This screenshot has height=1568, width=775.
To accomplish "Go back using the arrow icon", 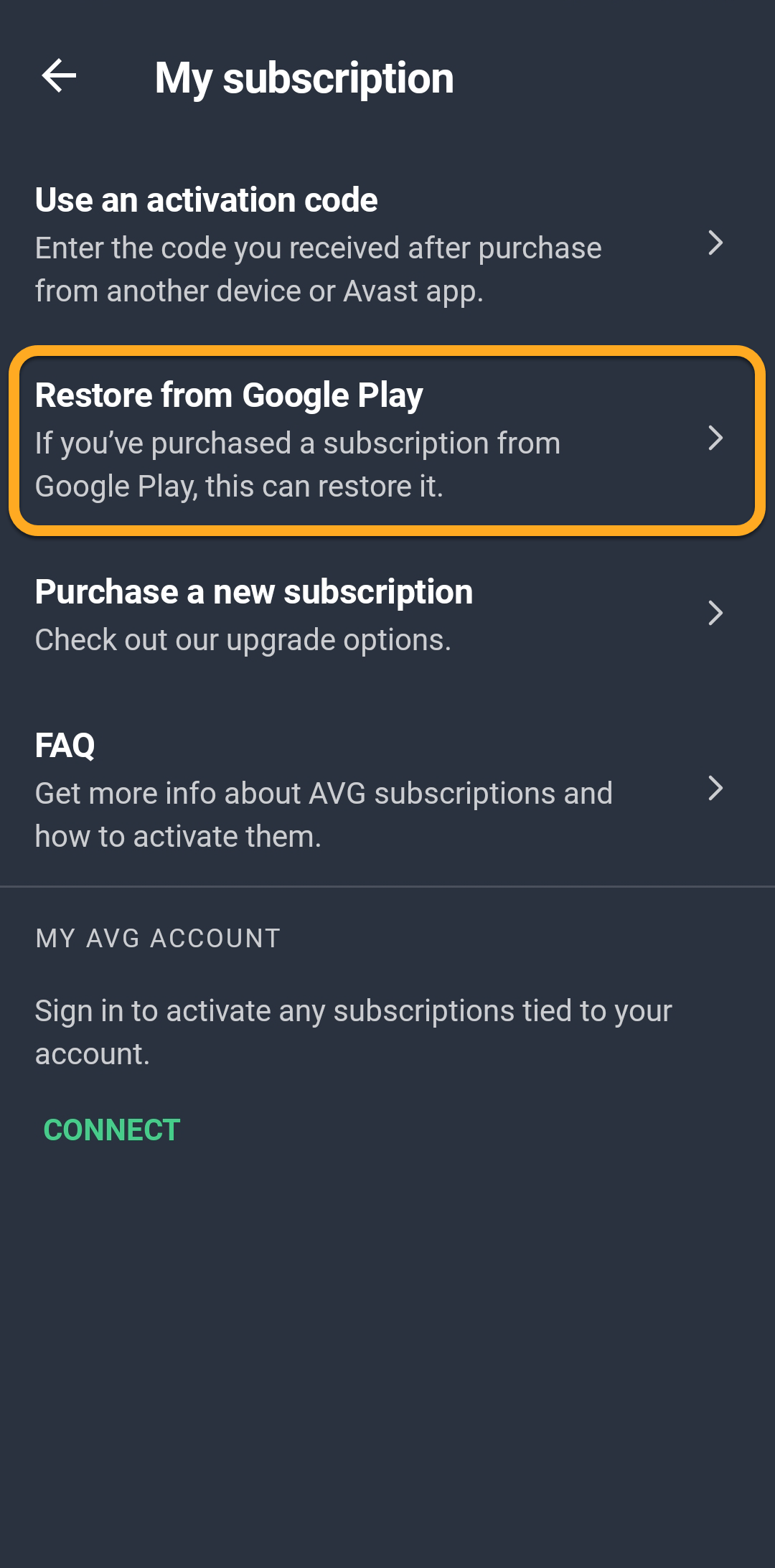I will 59,76.
